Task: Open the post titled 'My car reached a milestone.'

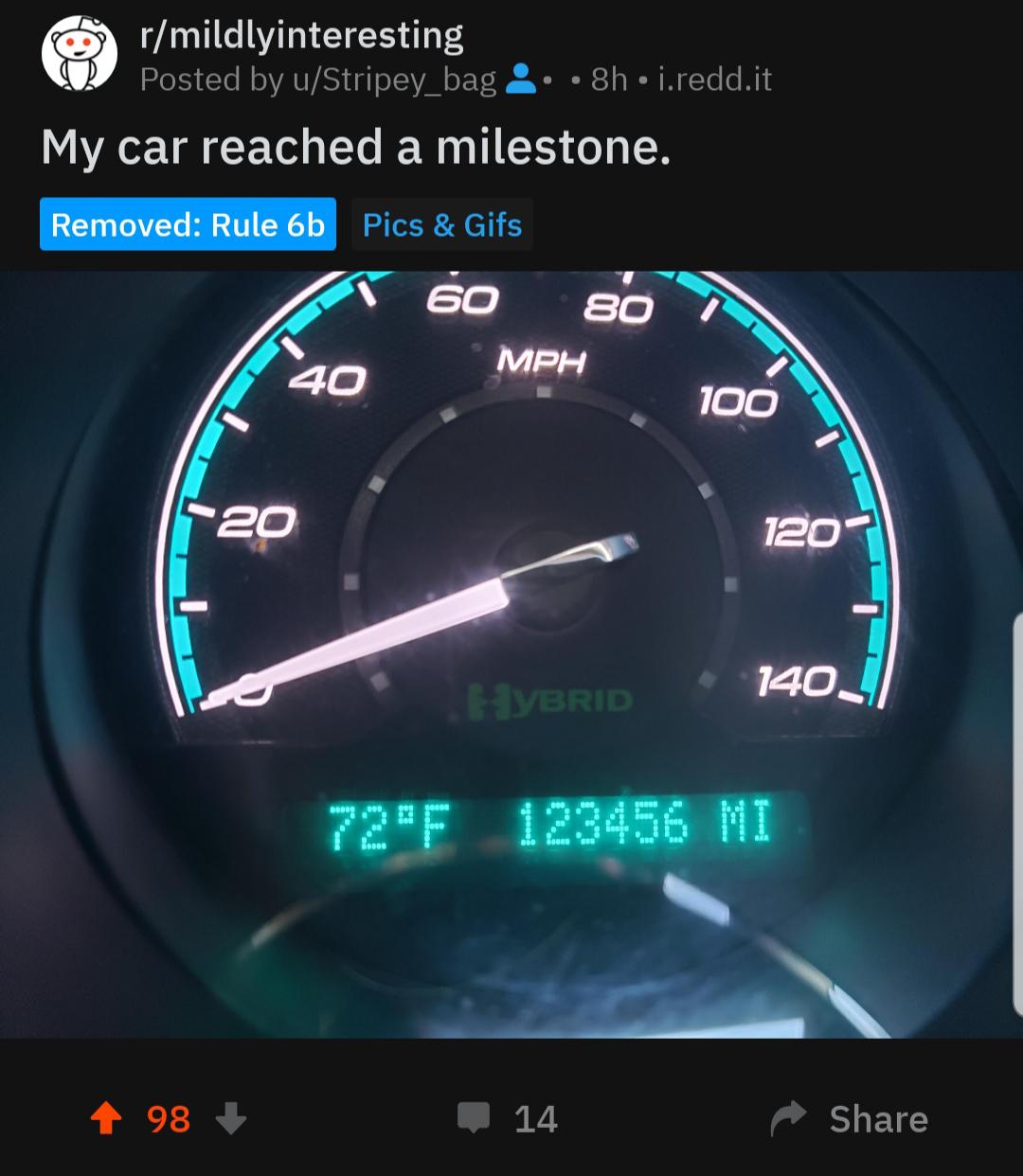Action: coord(357,147)
